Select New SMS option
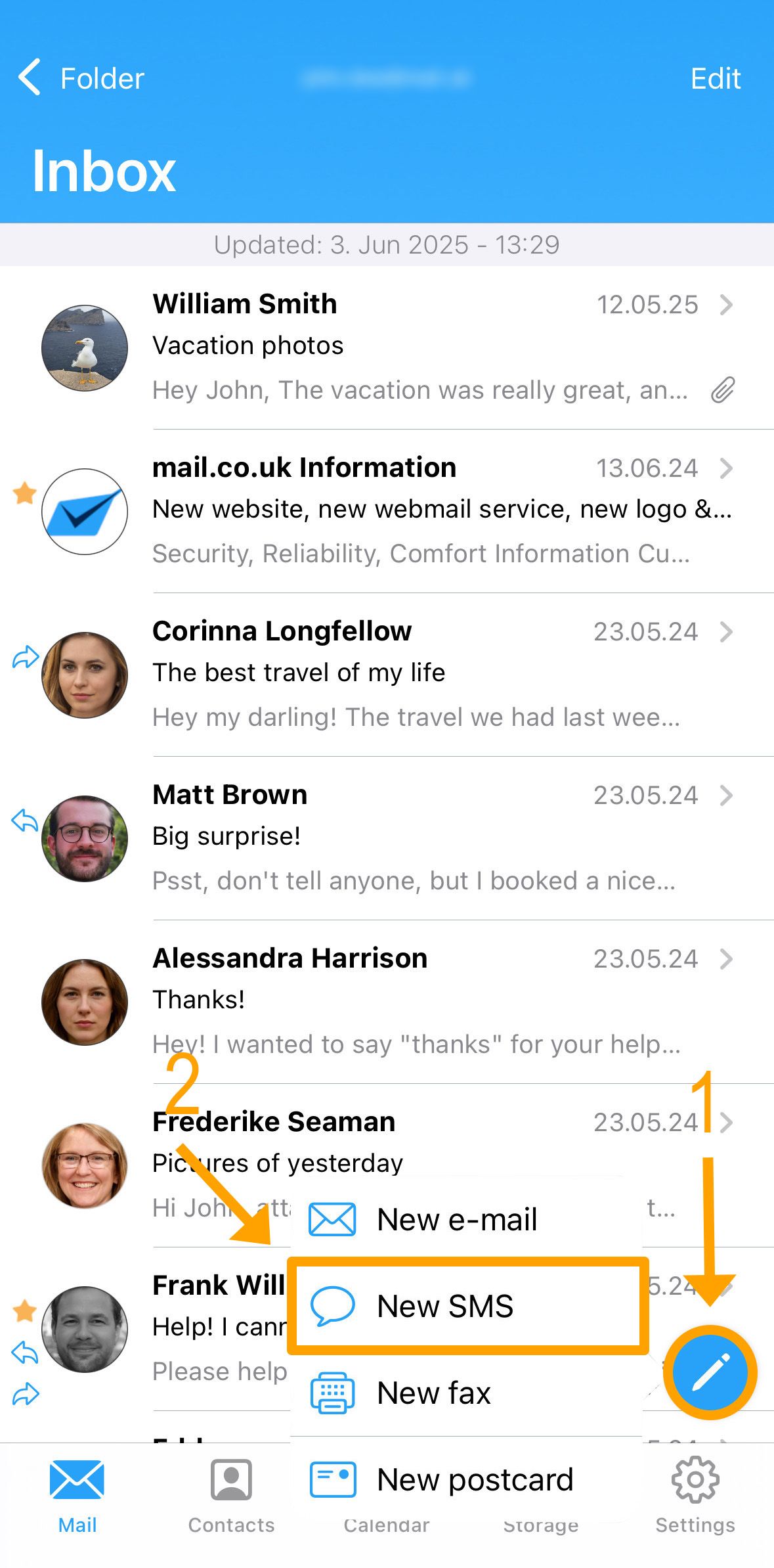The height and width of the screenshot is (1568, 774). [x=465, y=1306]
